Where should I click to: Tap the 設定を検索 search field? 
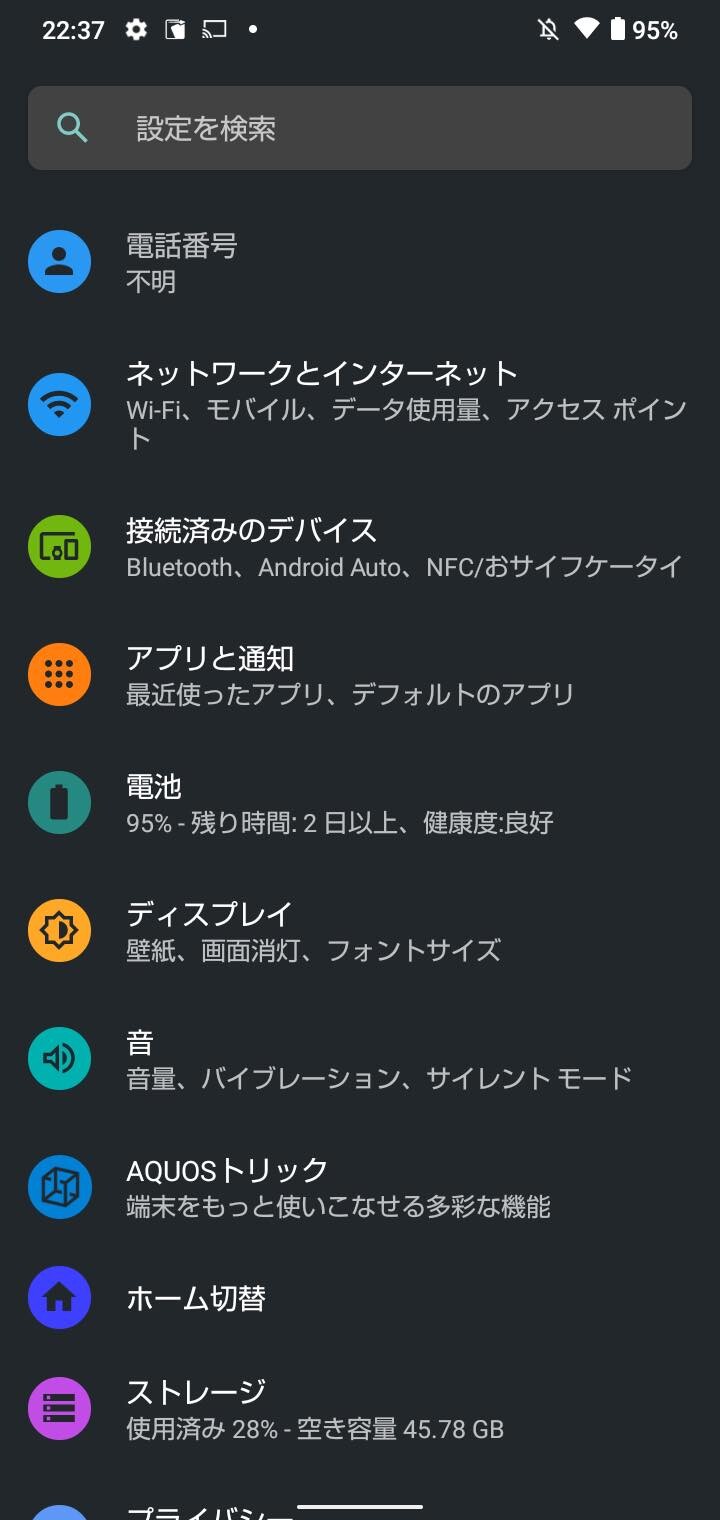click(x=360, y=128)
